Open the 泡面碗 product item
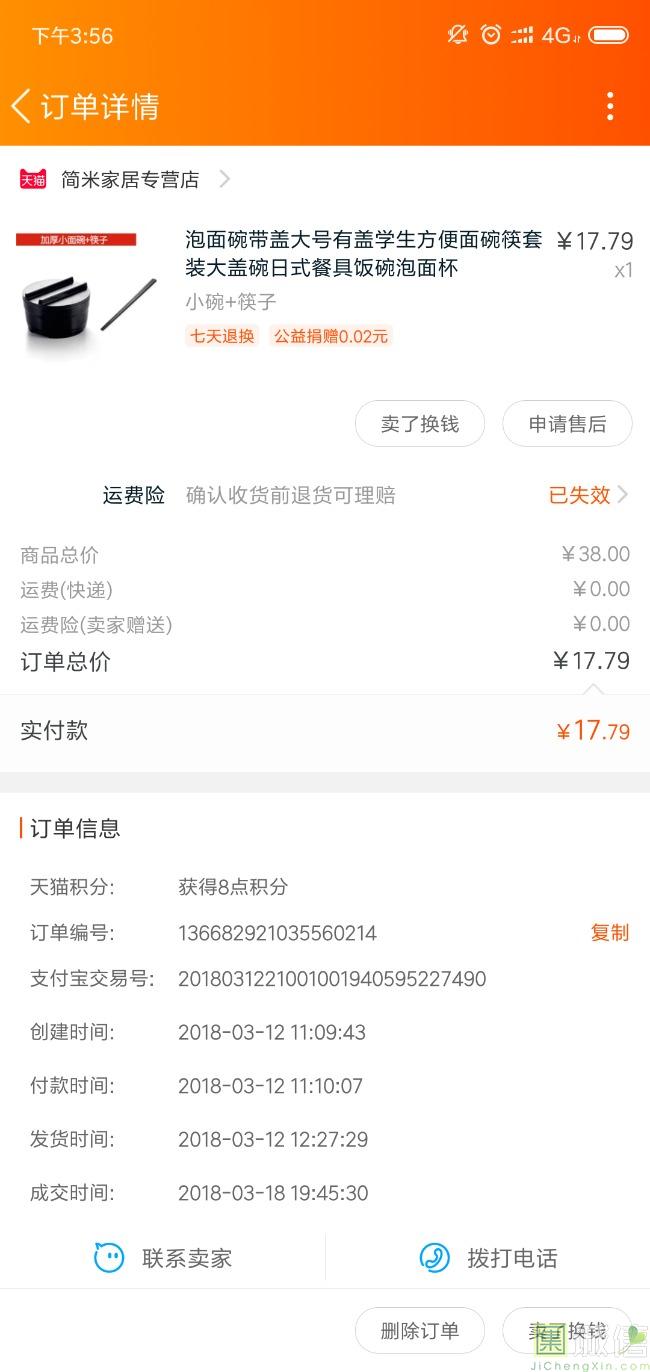Image resolution: width=650 pixels, height=1372 pixels. [325, 290]
